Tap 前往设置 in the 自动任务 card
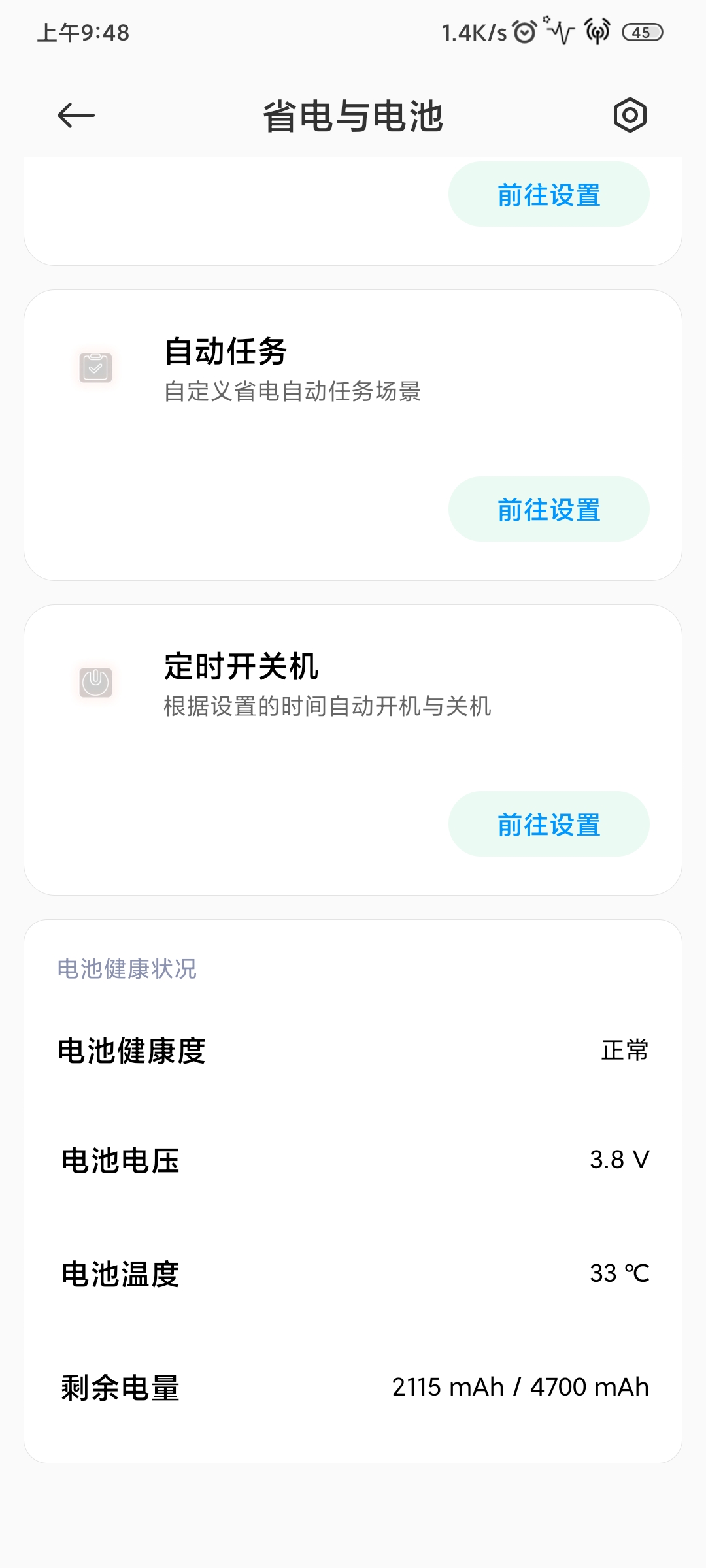Viewport: 706px width, 1568px height. pos(548,510)
